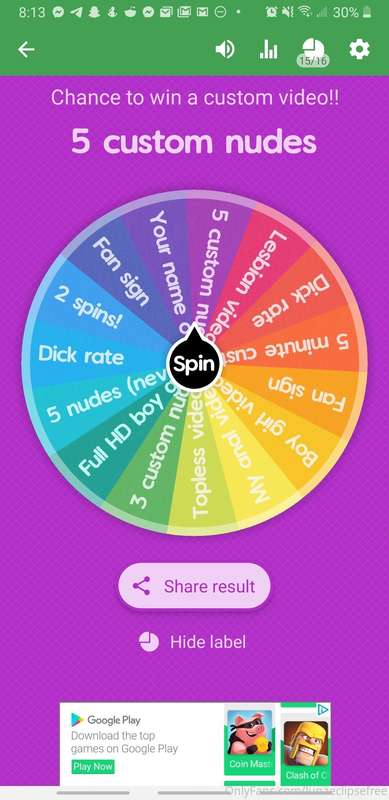The width and height of the screenshot is (389, 800).
Task: Mute the wheel sound
Action: coord(225,49)
